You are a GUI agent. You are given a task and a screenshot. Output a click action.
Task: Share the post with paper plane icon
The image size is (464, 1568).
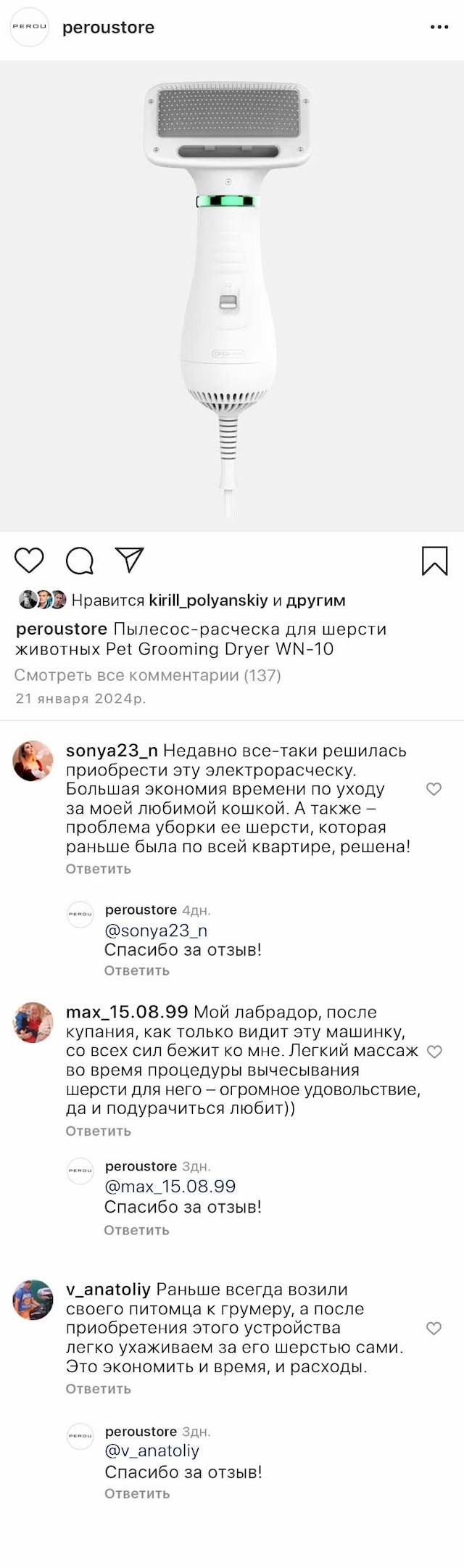(130, 560)
